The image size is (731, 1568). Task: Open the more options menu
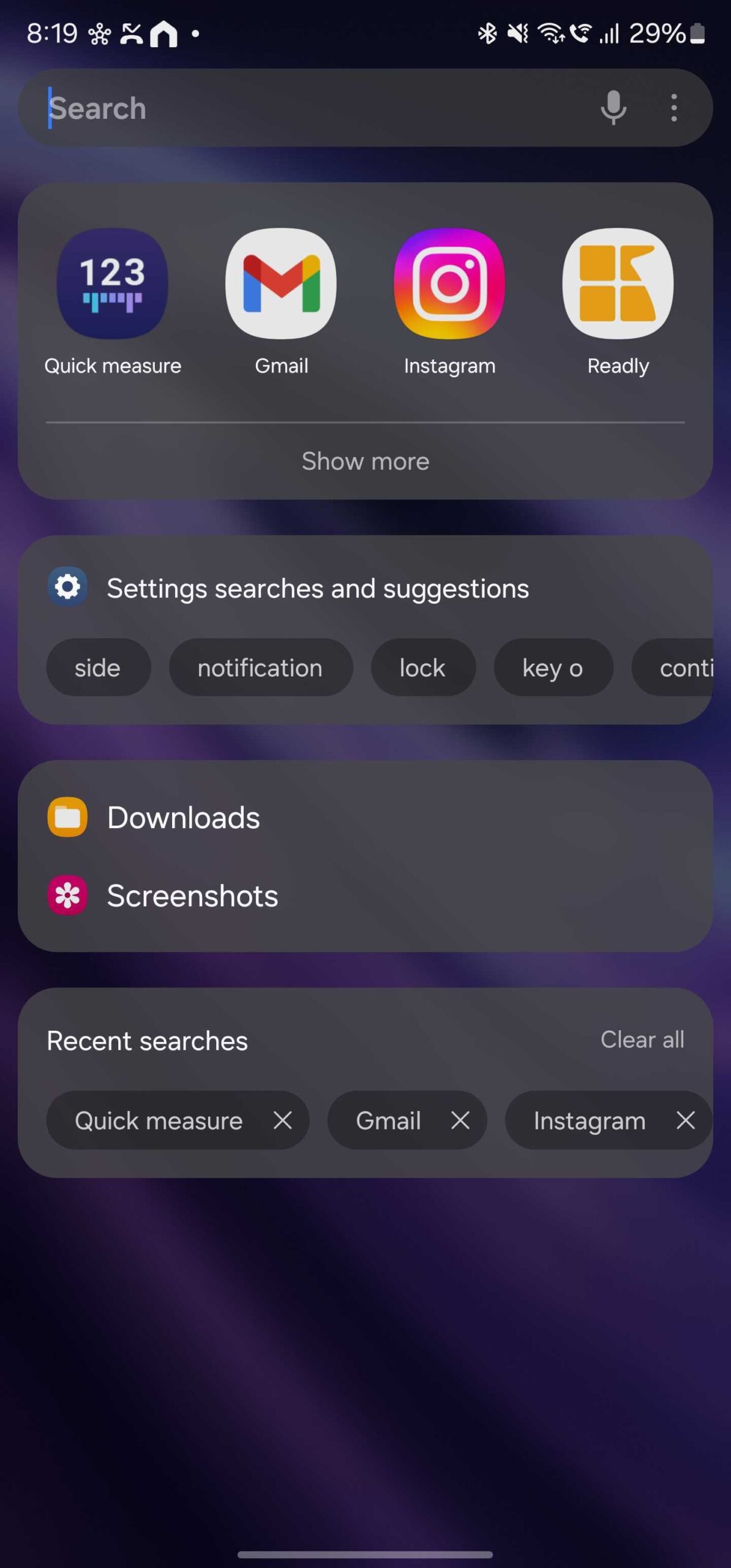(x=673, y=108)
